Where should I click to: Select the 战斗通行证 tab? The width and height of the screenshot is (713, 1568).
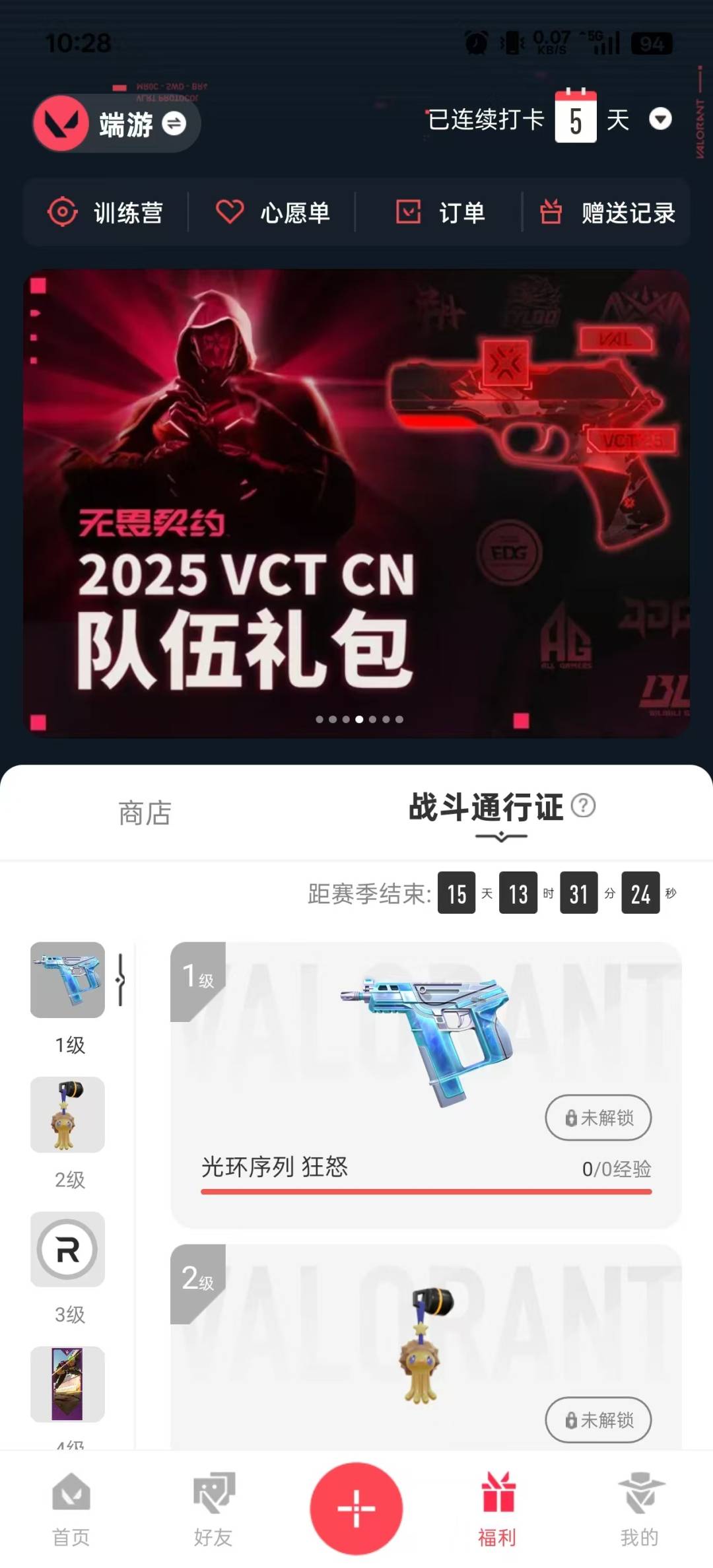[x=486, y=807]
